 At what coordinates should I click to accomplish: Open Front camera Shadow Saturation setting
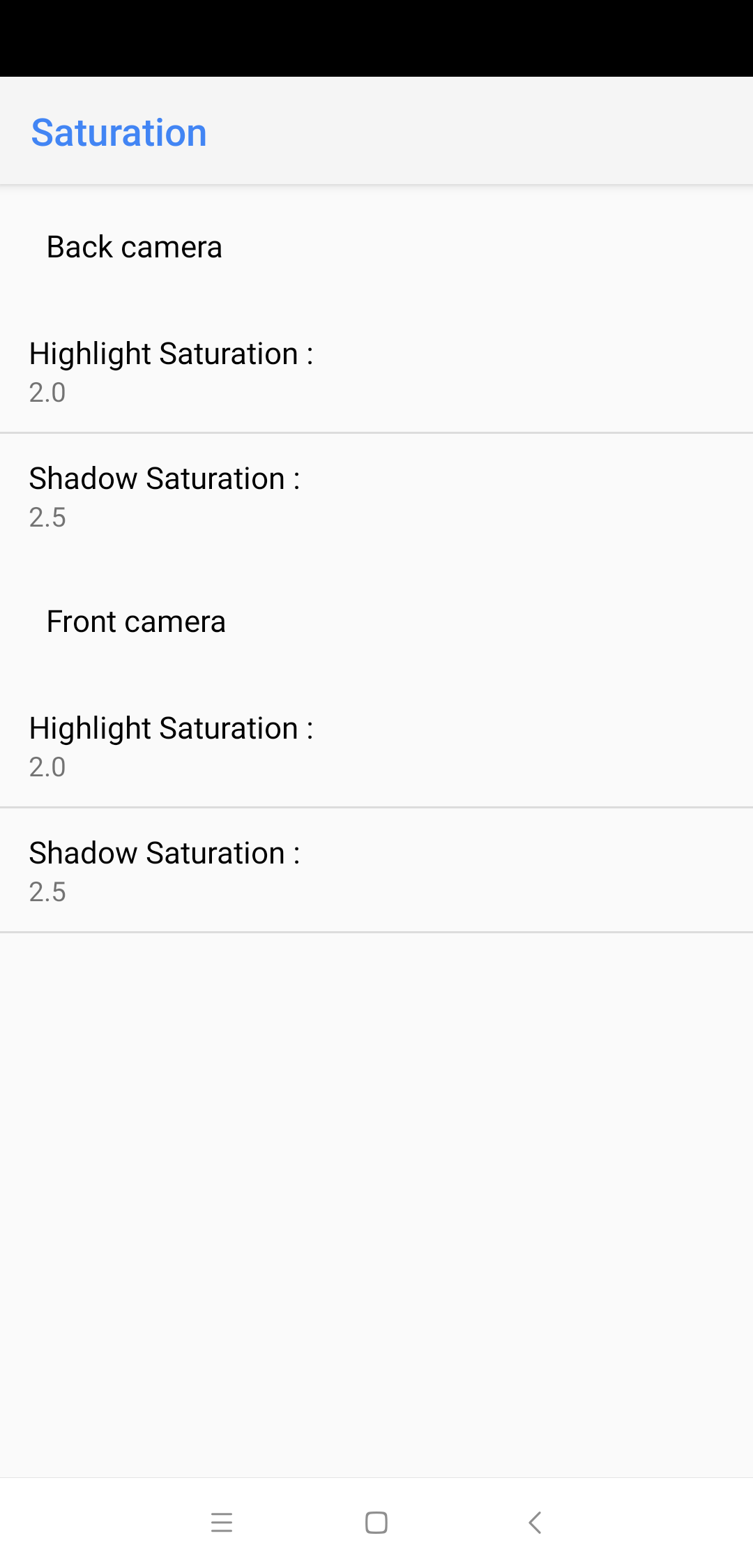pos(376,870)
